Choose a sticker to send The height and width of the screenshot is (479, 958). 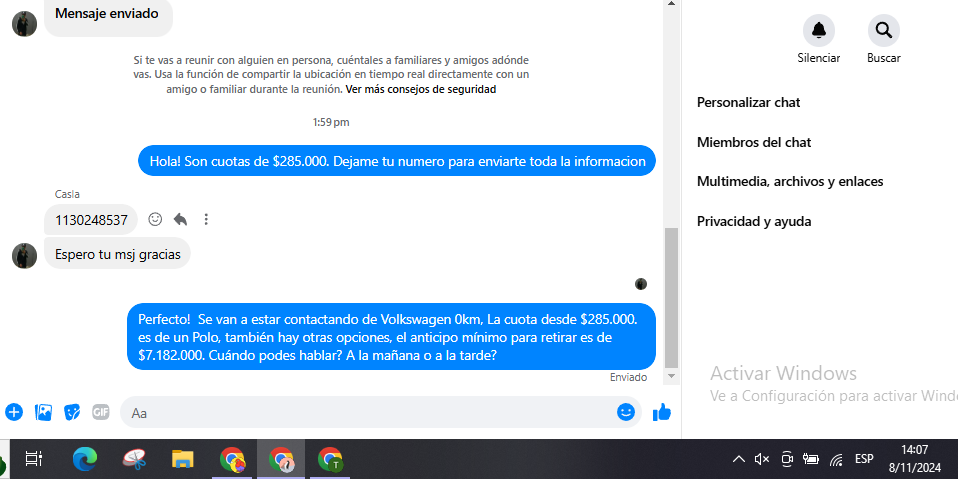[x=72, y=412]
